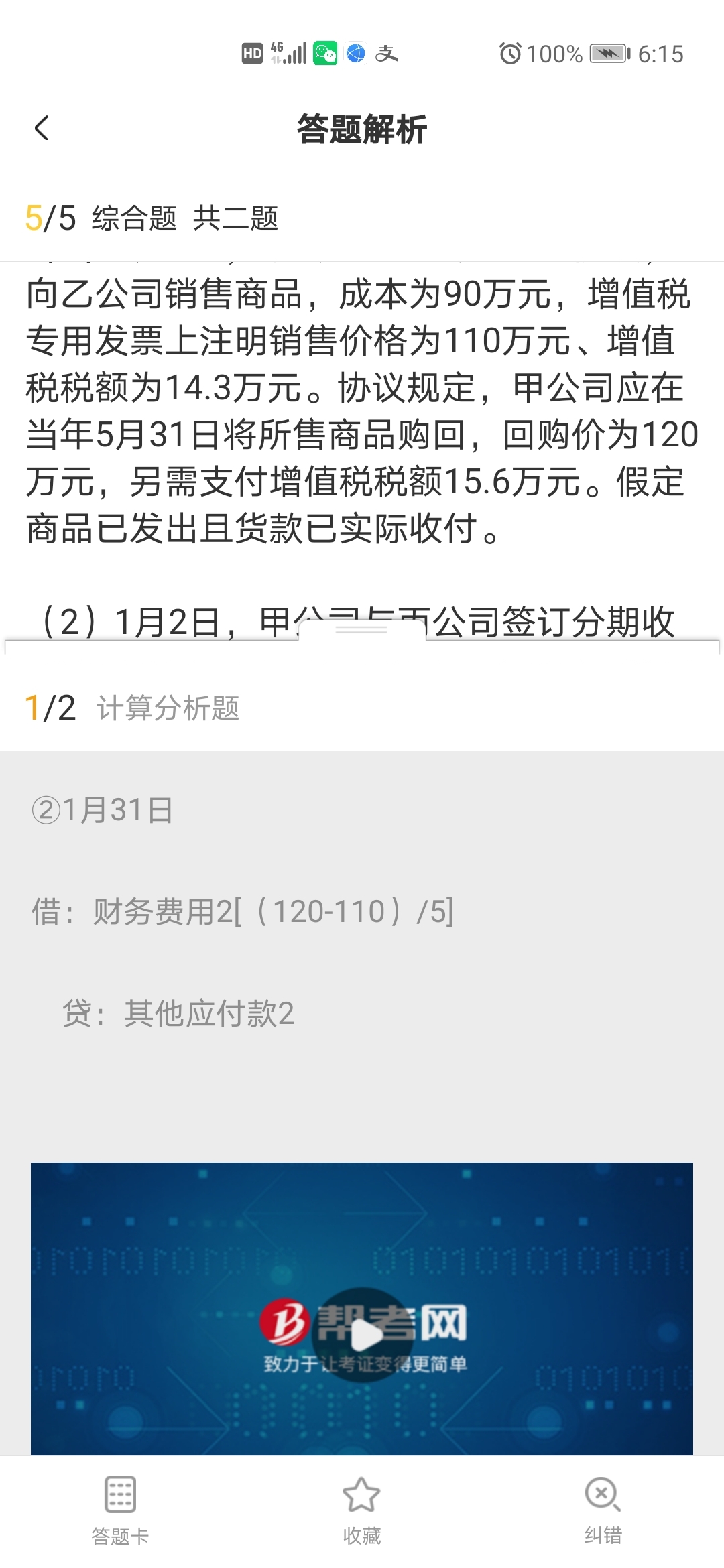Tap the panel drag handle above 计算分析题
Image resolution: width=724 pixels, height=1568 pixels.
pos(361,631)
